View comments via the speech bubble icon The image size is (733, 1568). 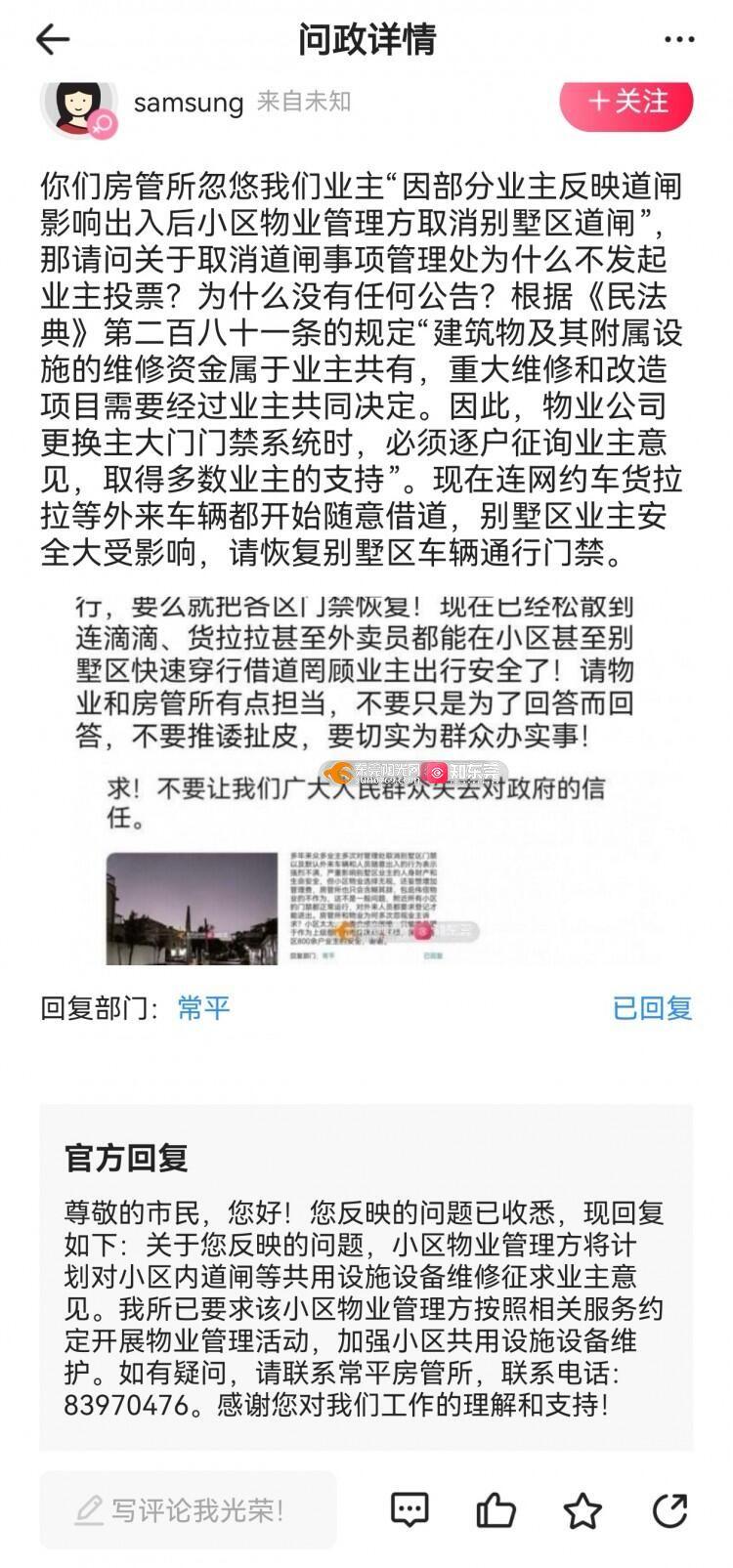[410, 1510]
